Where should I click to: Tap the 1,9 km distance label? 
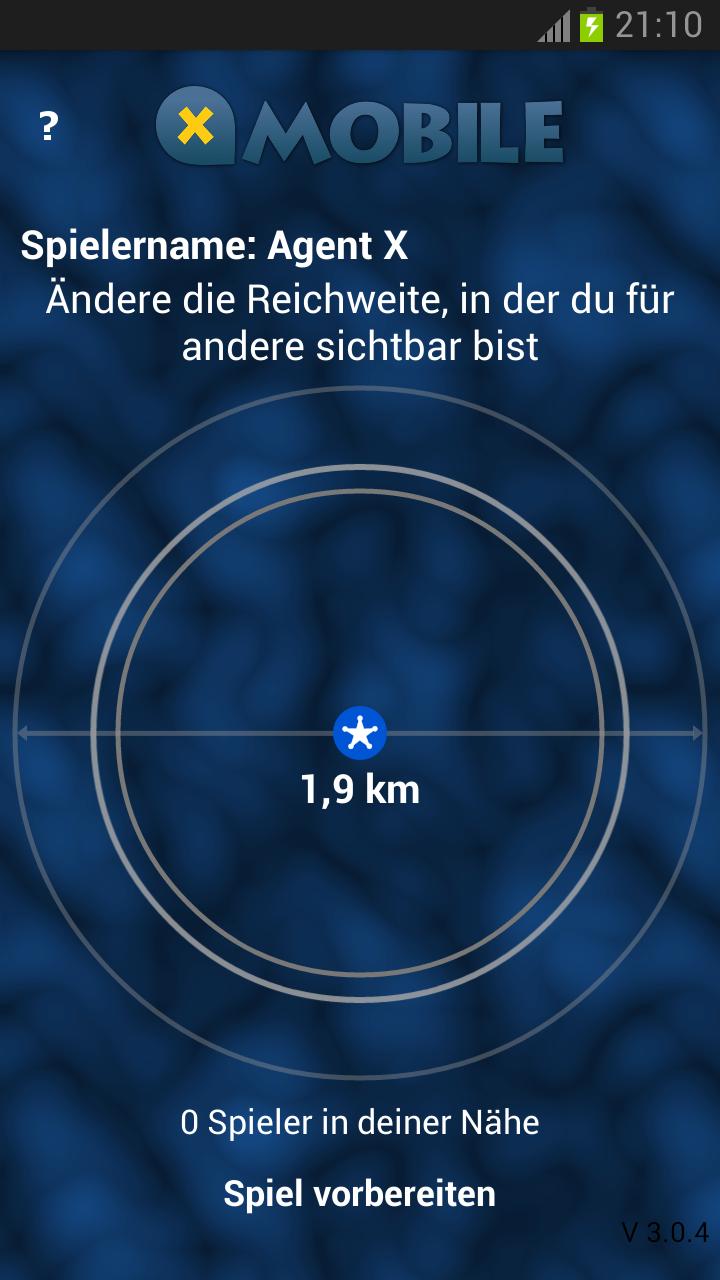point(360,789)
